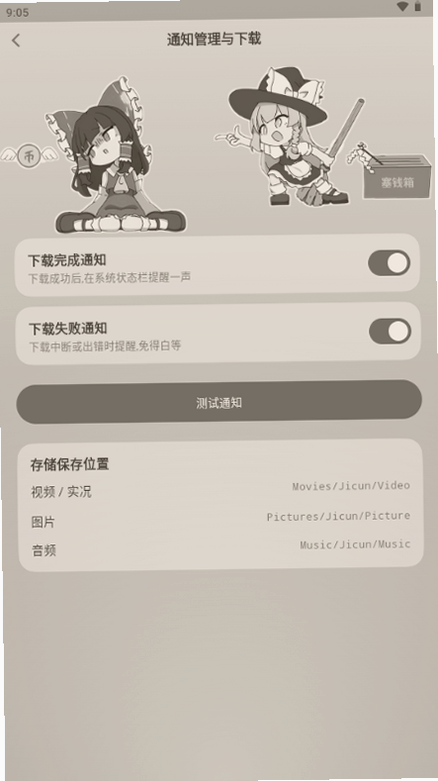
Task: Tap the 测试通知 button
Action: 219,402
